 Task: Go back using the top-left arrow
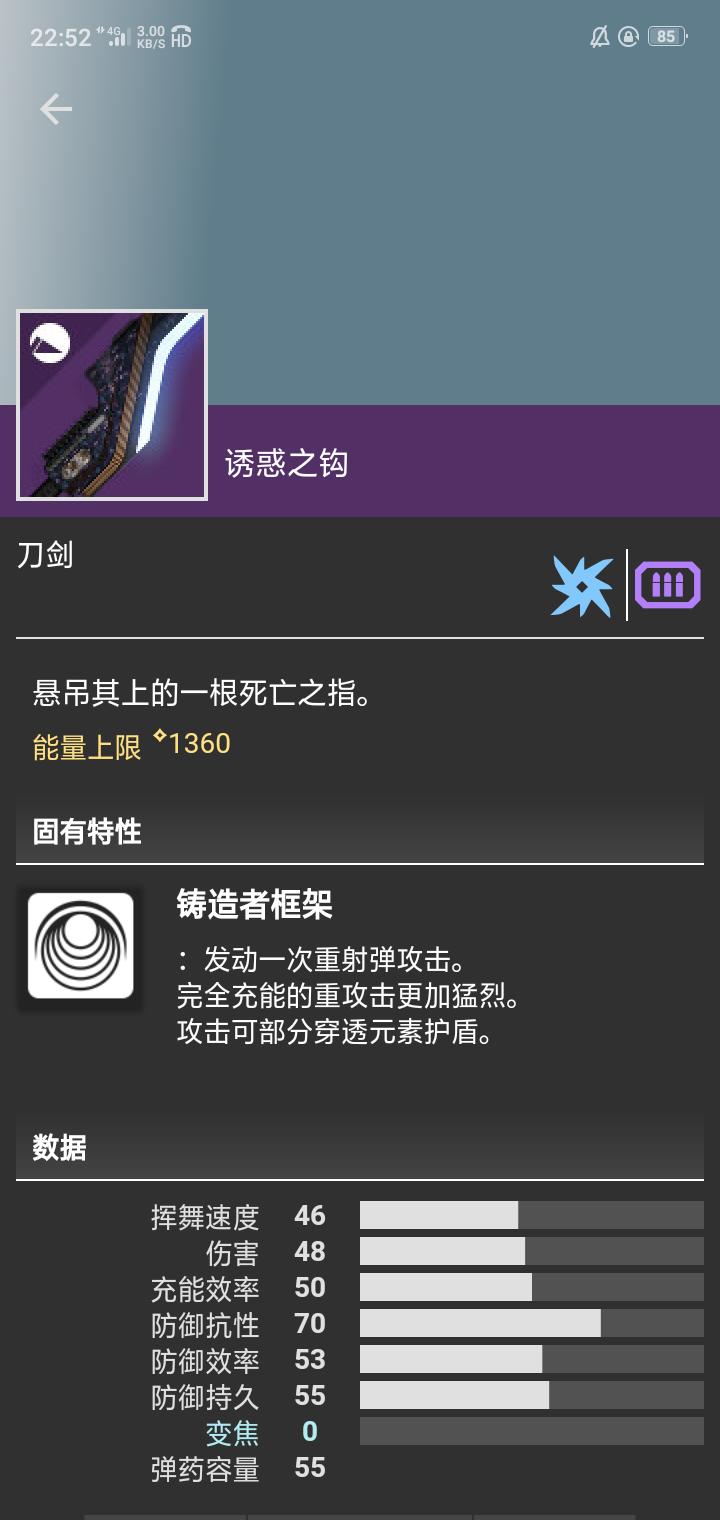pyautogui.click(x=56, y=109)
